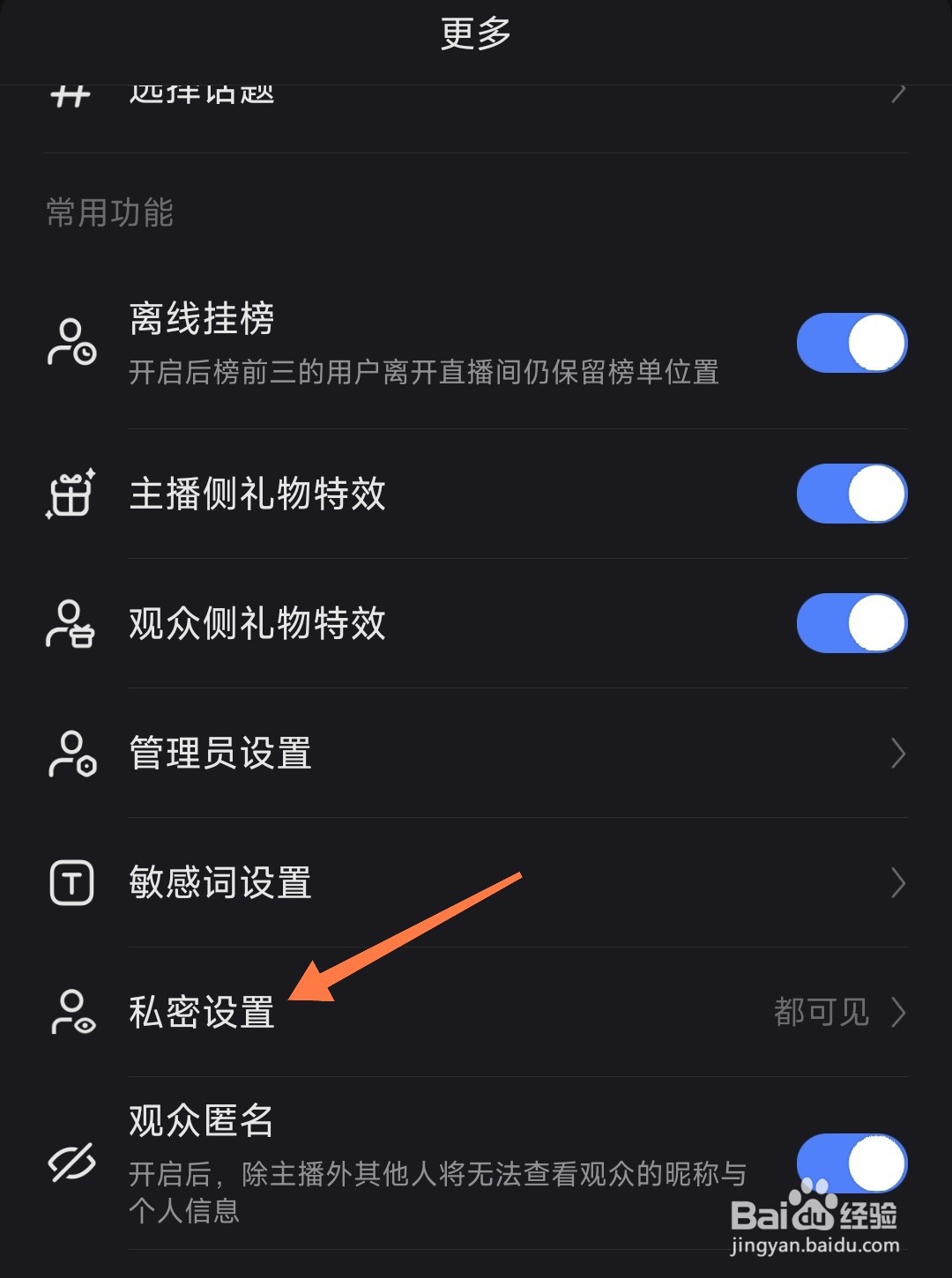
Task: Click the hashtag icon beside 选择话题
Action: coord(72,93)
